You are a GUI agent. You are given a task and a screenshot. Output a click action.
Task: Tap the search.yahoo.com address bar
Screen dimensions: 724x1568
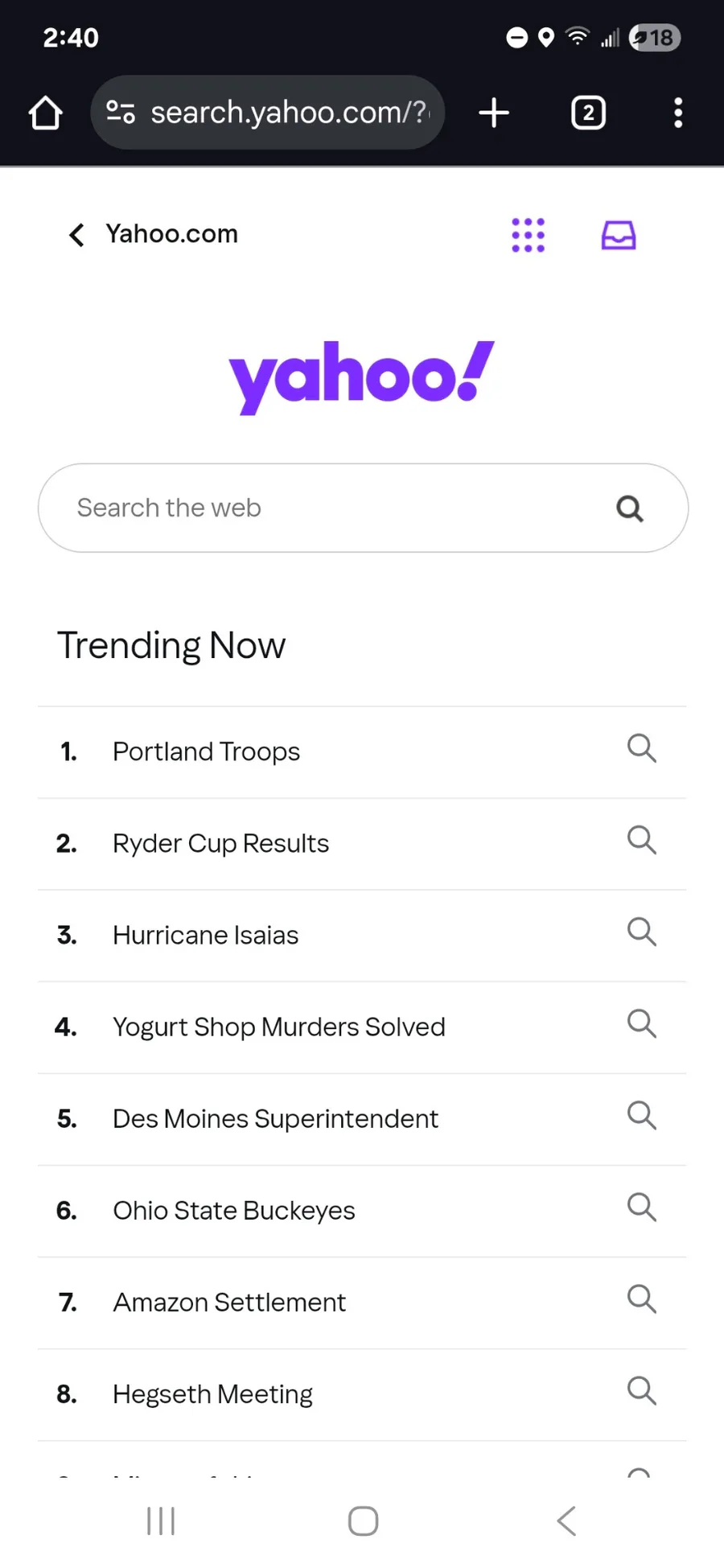point(268,113)
